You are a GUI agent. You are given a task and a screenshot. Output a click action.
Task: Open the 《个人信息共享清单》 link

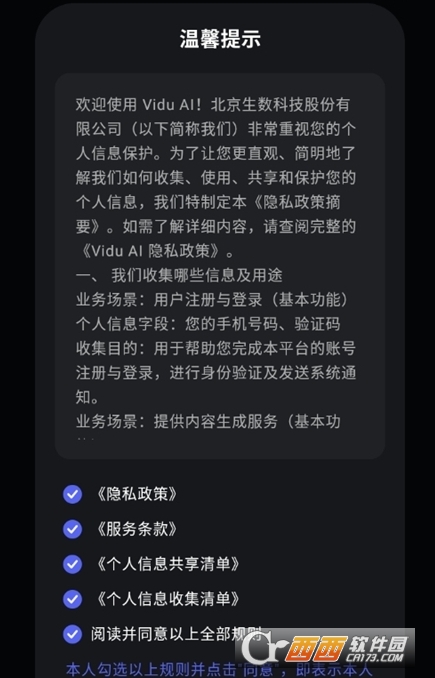click(168, 564)
